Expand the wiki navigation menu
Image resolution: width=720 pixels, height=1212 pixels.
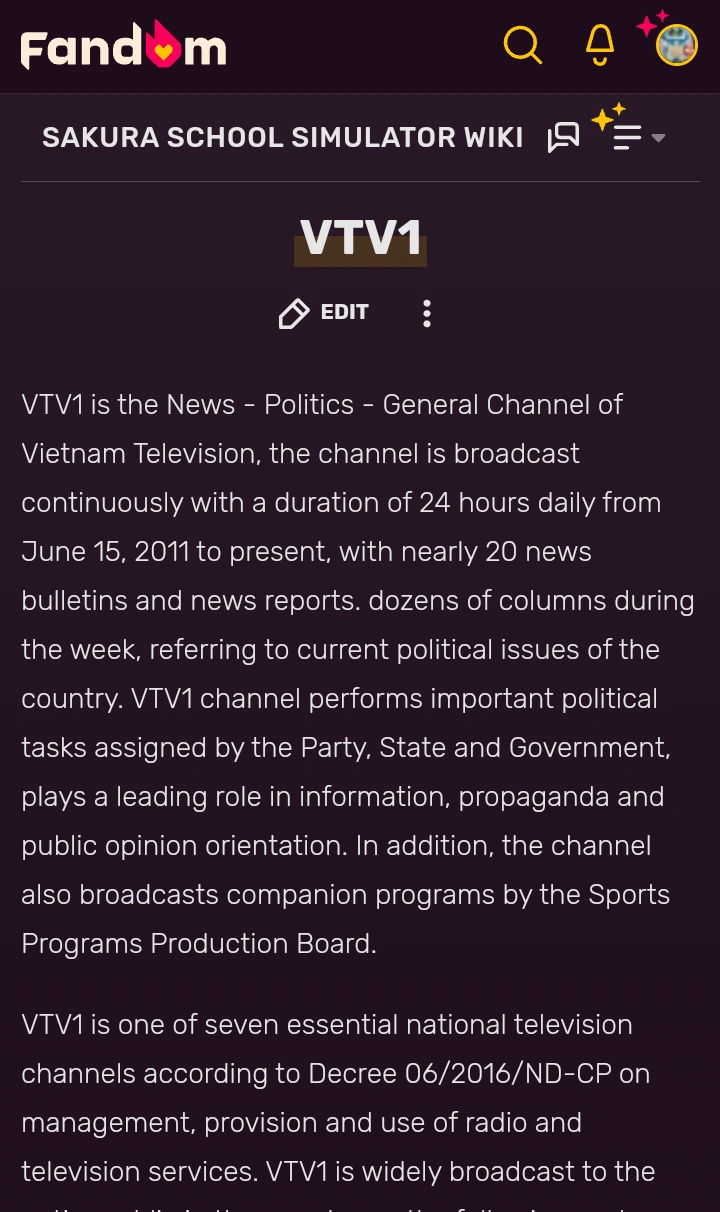(x=636, y=138)
